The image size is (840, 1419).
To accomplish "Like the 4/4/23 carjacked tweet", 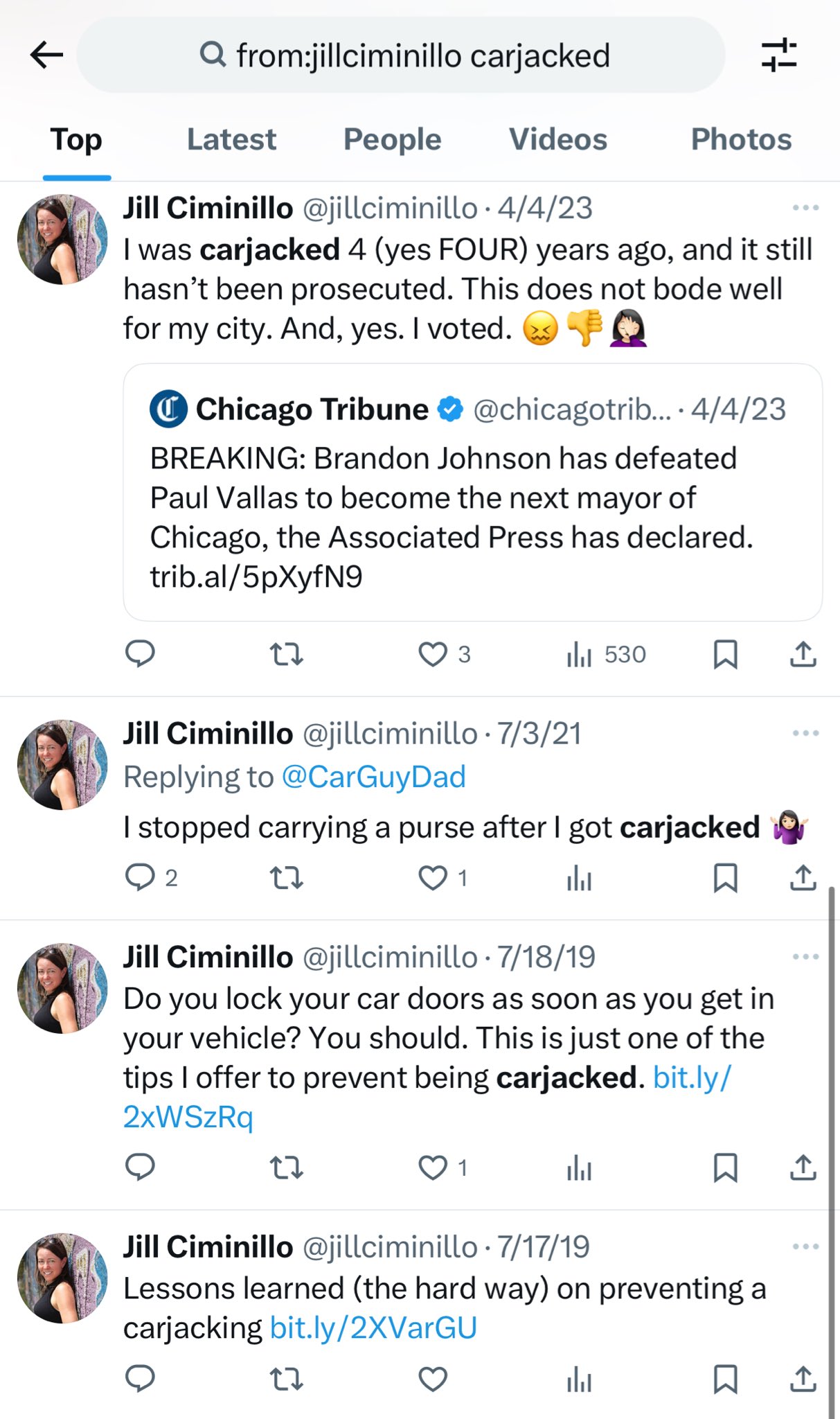I will point(433,654).
